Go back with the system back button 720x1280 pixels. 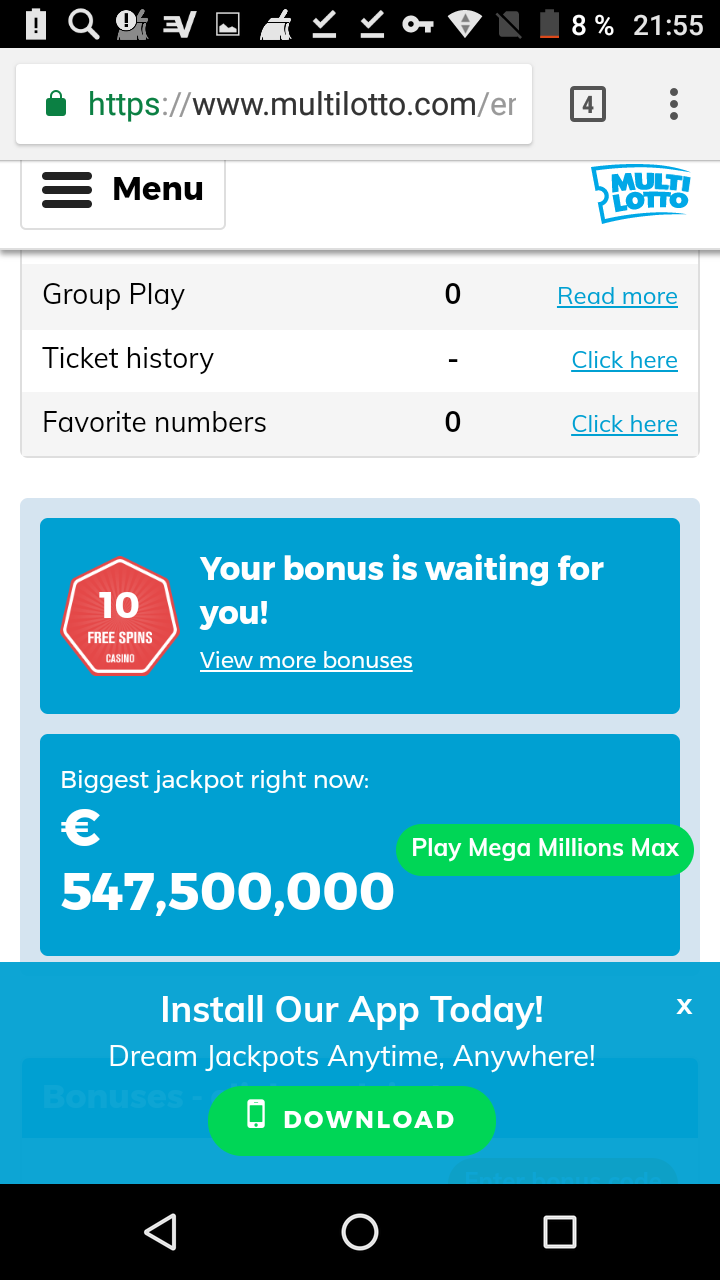pos(160,1232)
